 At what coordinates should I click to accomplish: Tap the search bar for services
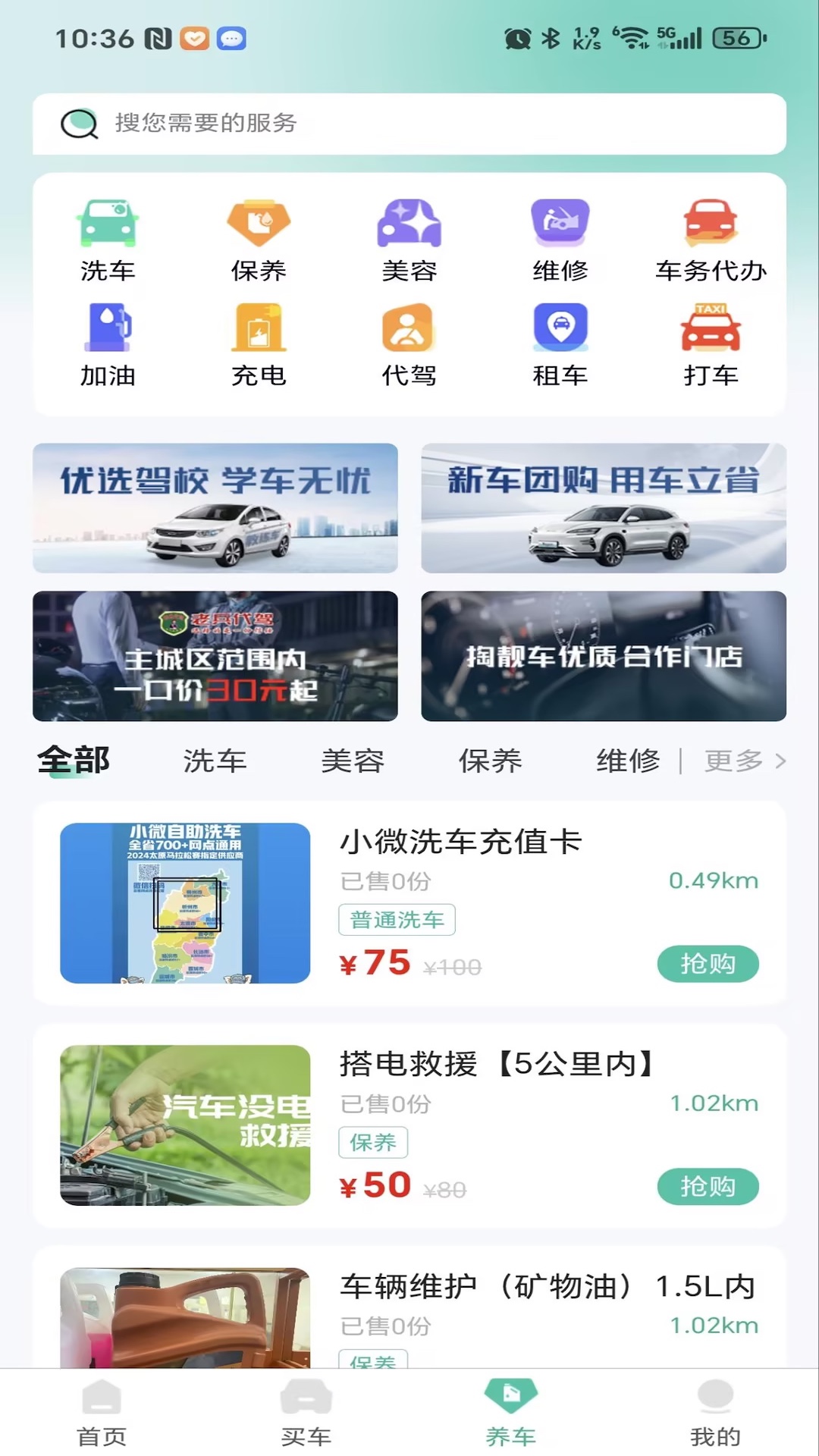pyautogui.click(x=409, y=125)
